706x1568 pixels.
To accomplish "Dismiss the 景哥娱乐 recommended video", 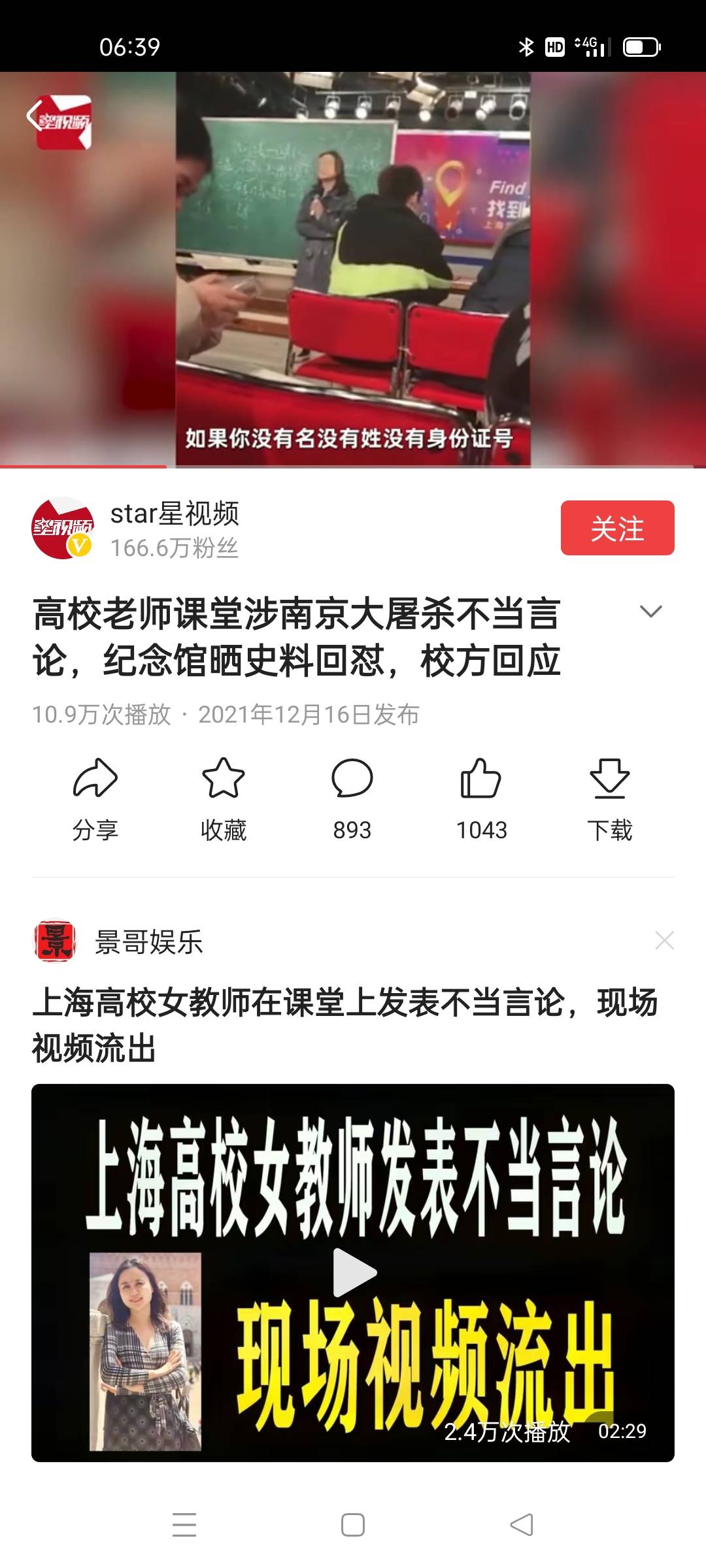I will pos(664,941).
